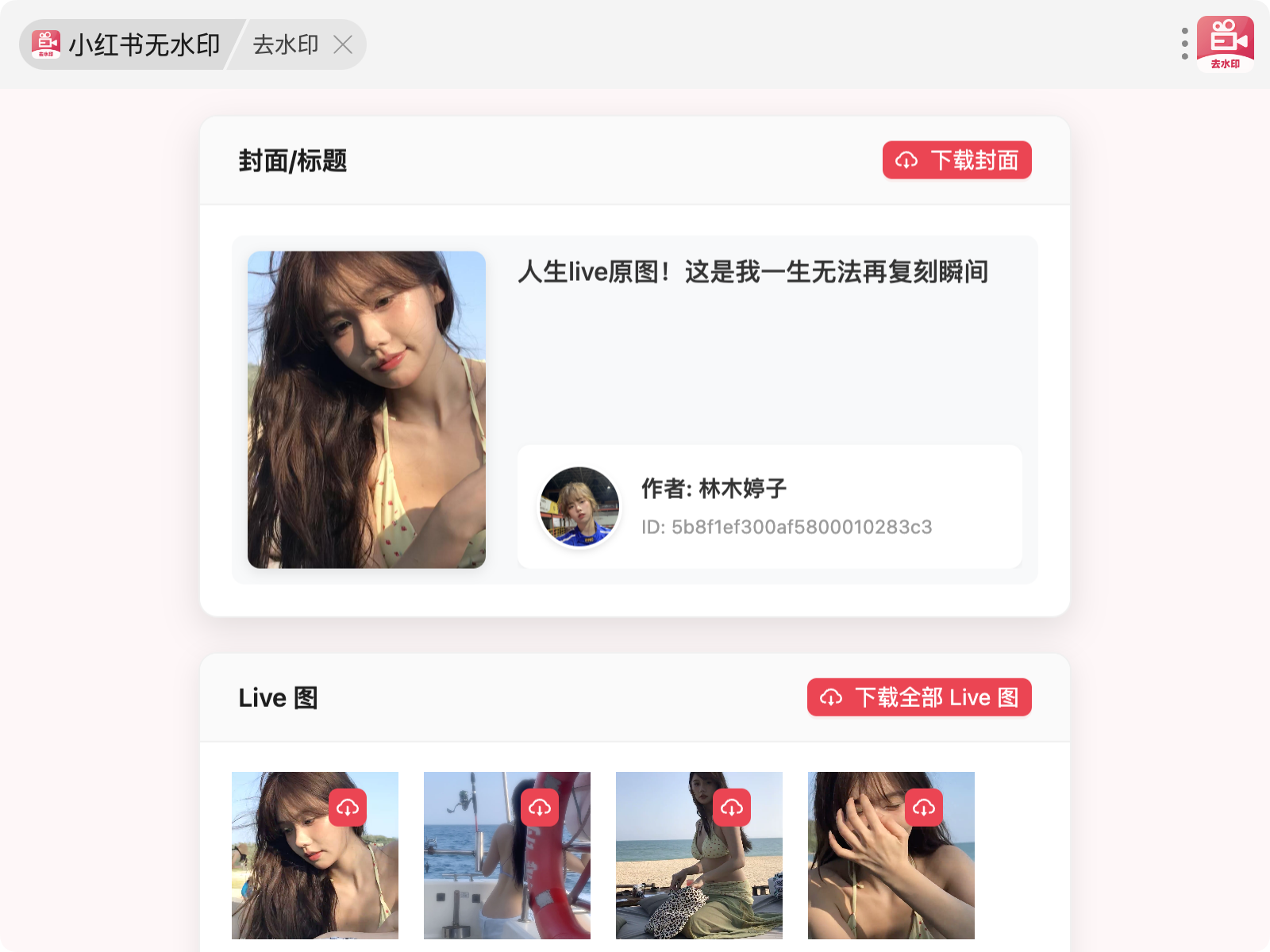Open author 林木婷子 profile card
This screenshot has height=952, width=1270.
768,507
